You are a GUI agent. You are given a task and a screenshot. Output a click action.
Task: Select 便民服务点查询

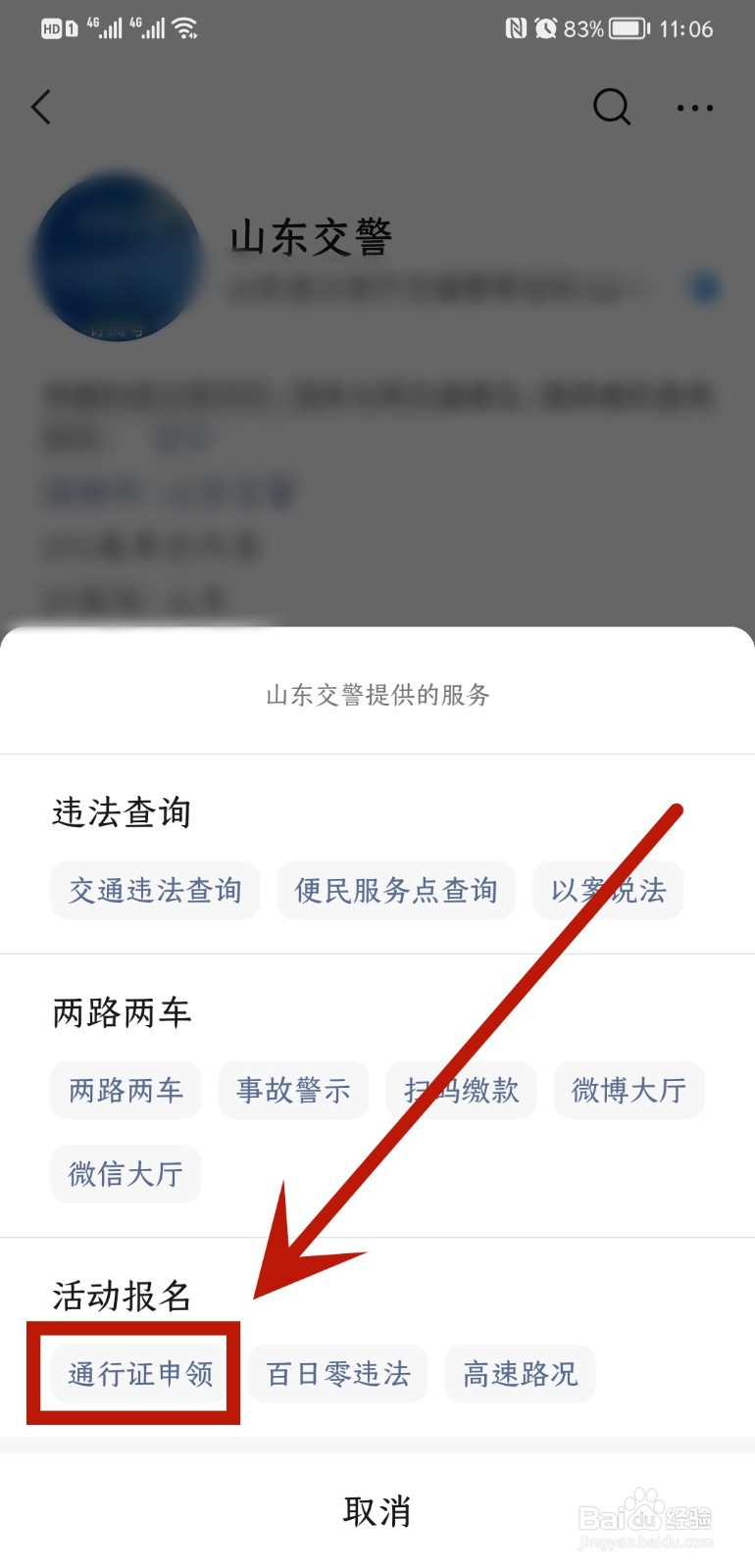click(x=396, y=890)
